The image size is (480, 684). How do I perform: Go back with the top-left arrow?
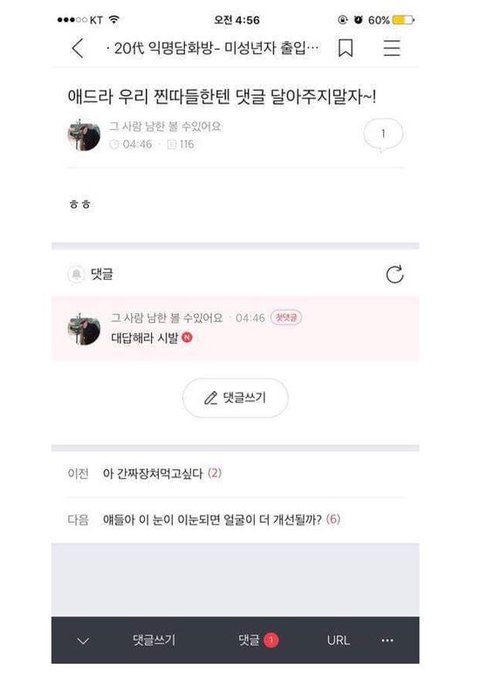pos(78,48)
